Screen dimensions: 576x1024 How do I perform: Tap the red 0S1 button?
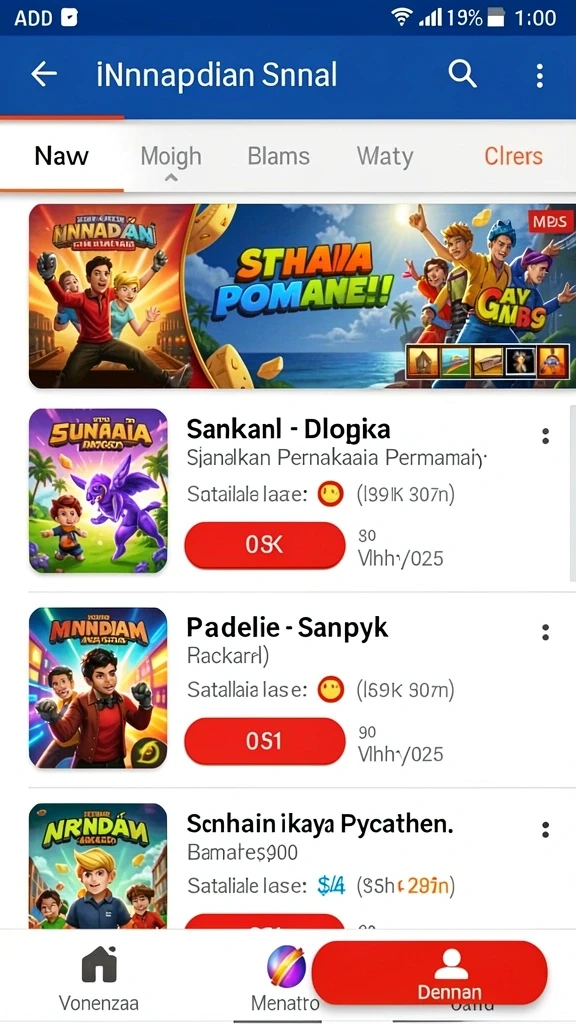click(264, 741)
